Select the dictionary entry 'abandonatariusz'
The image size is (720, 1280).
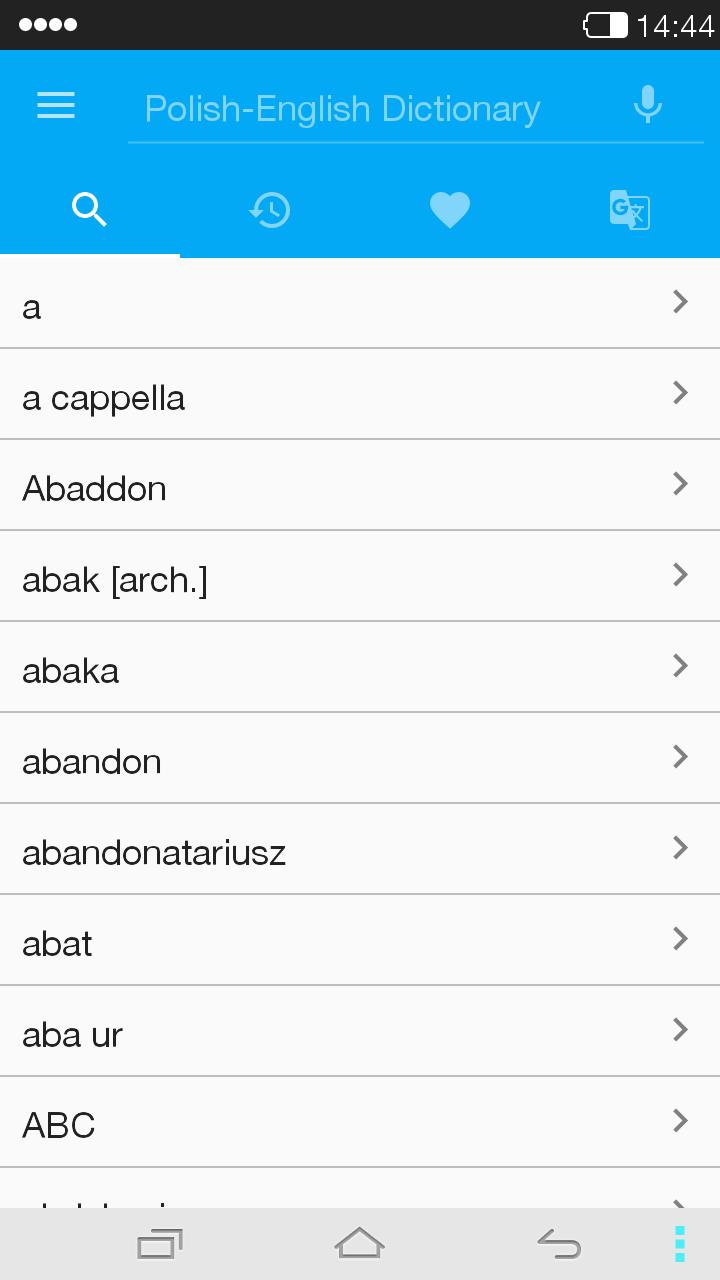pyautogui.click(x=154, y=852)
